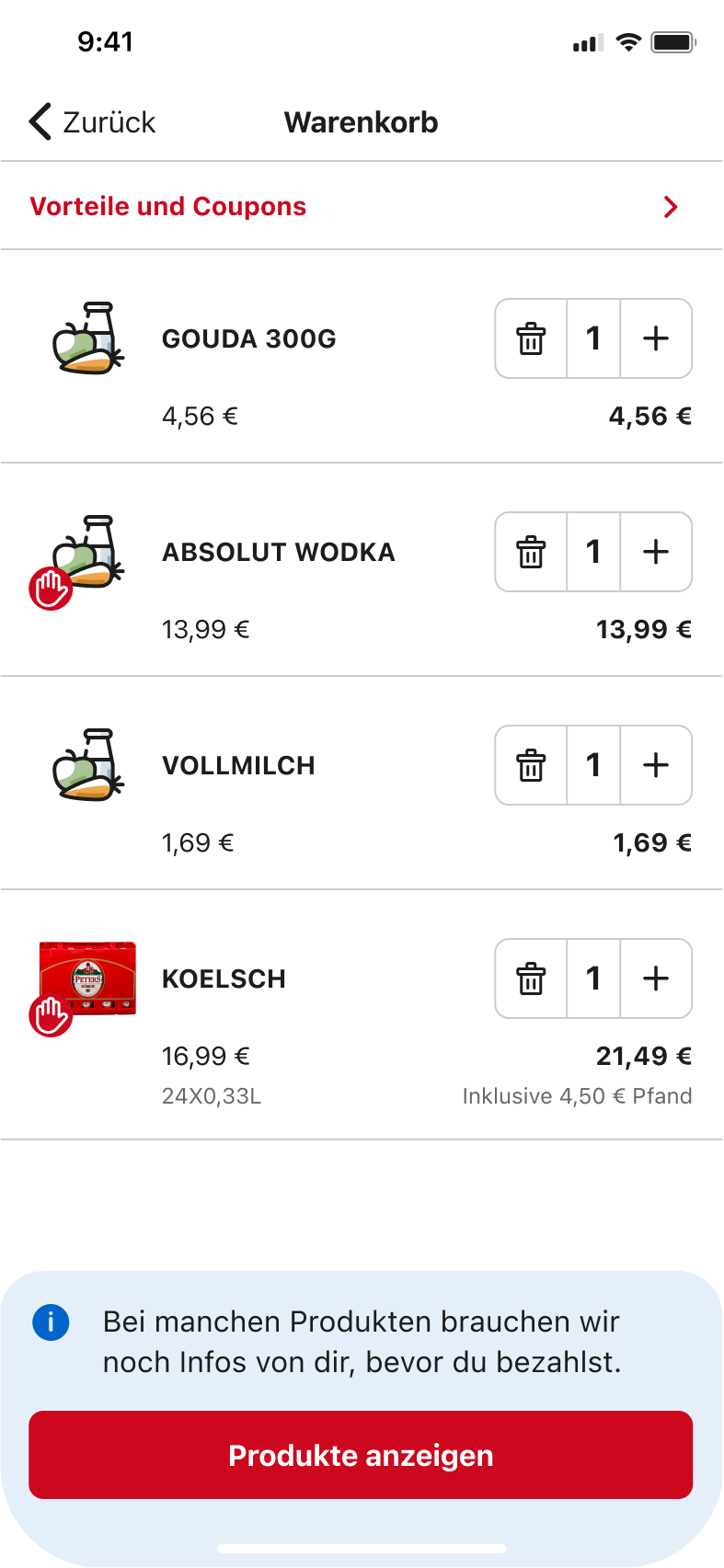The image size is (724, 1568).
Task: Tap the VOLLMILCH groceries illustration
Action: 87,764
